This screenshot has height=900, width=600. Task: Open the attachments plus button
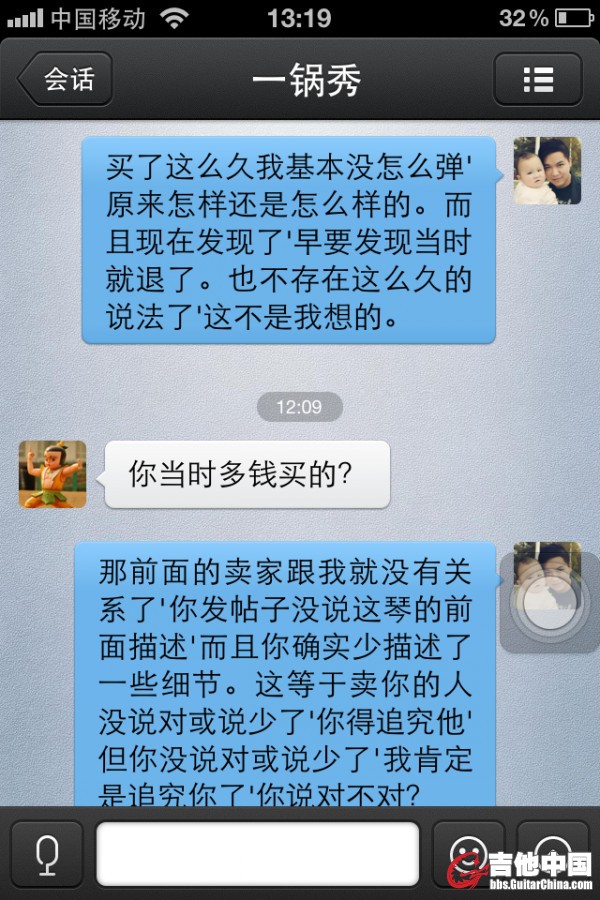tap(551, 852)
